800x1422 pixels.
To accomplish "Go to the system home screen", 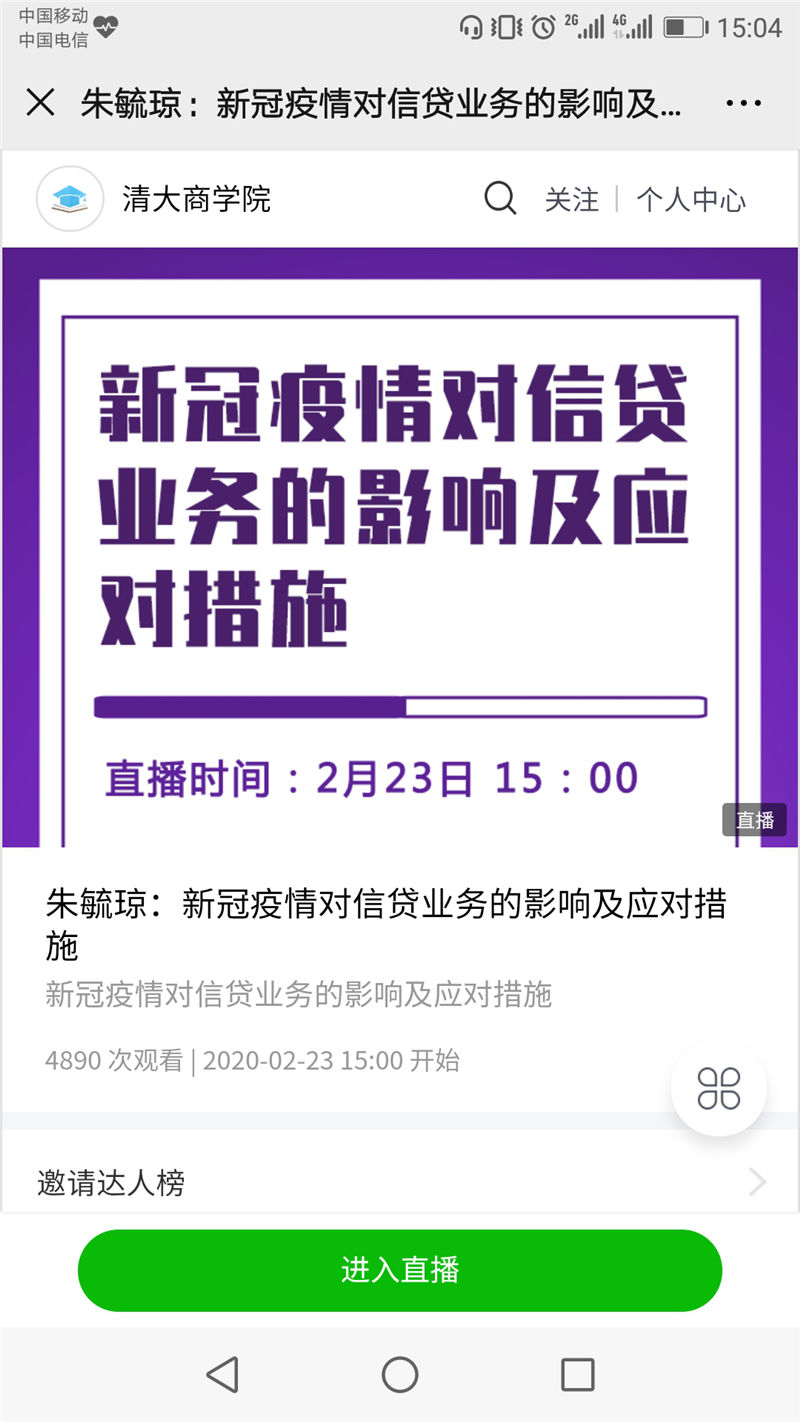I will [400, 1375].
